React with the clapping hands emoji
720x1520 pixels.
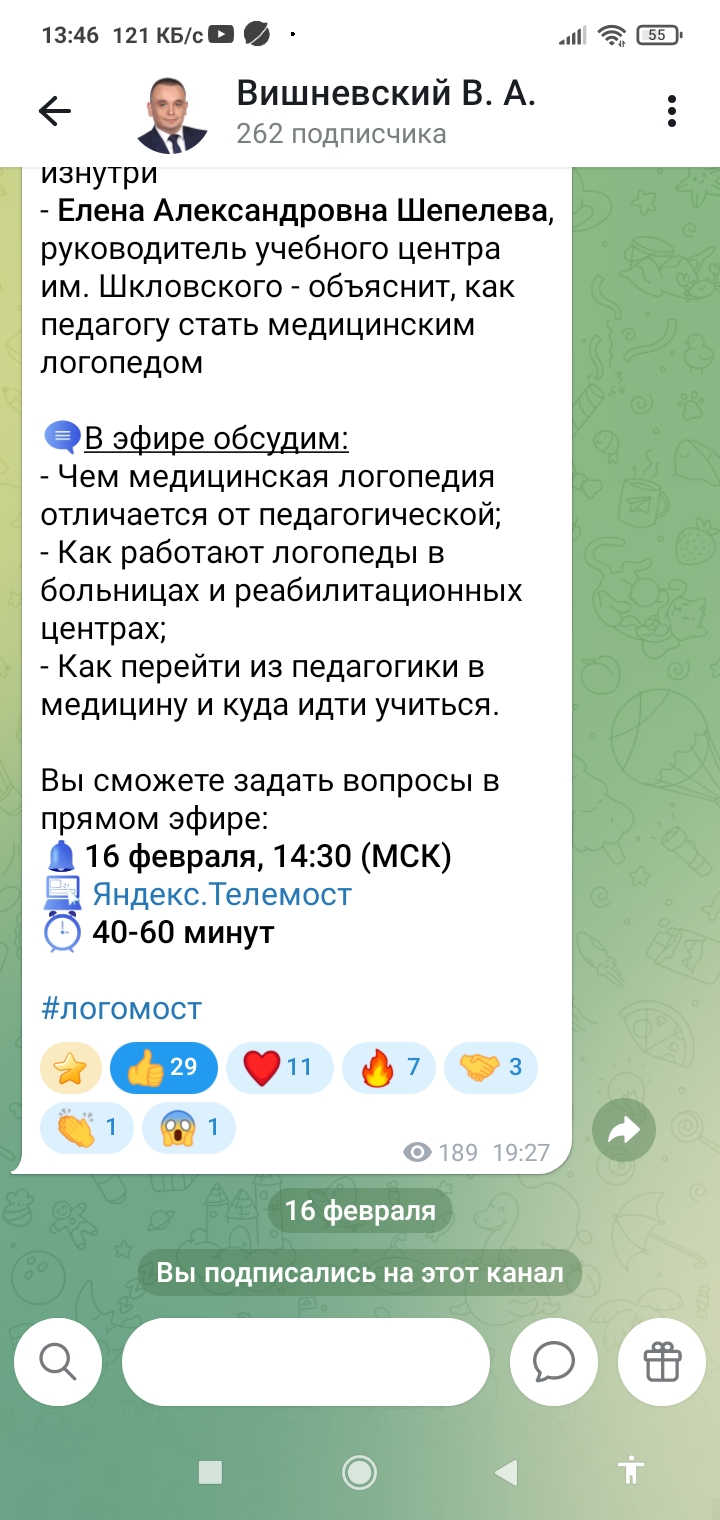86,1129
